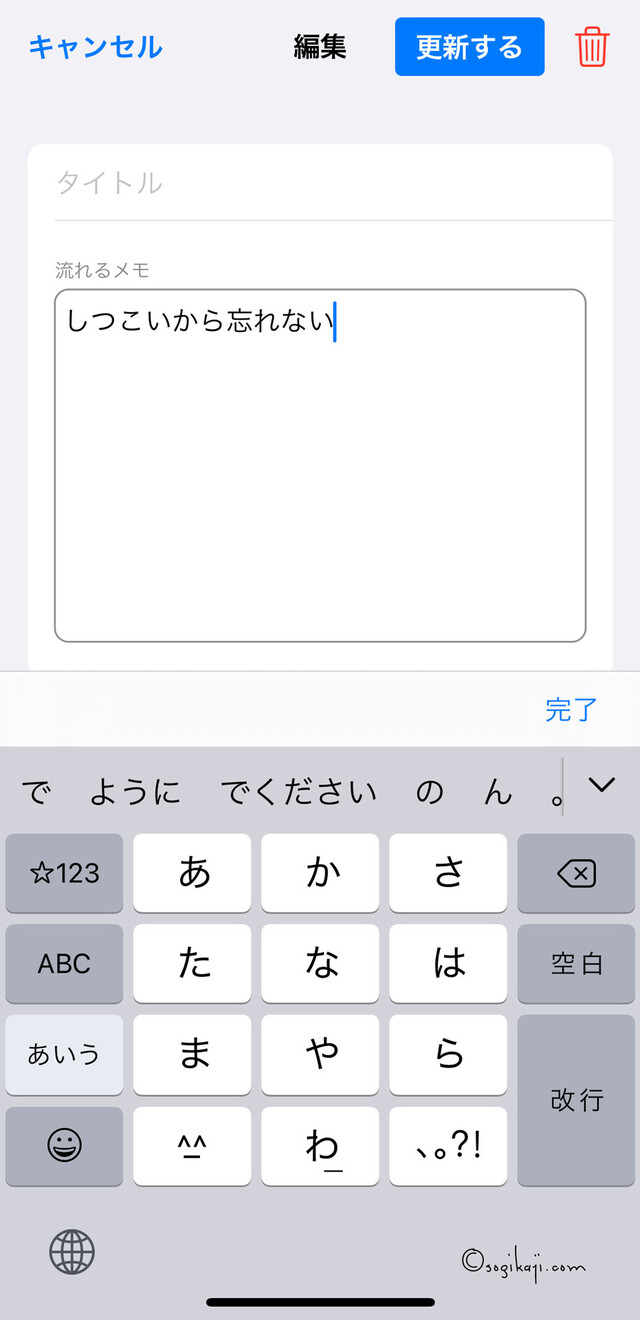The height and width of the screenshot is (1320, 640).
Task: Tap the 空白 space key
Action: click(x=576, y=963)
